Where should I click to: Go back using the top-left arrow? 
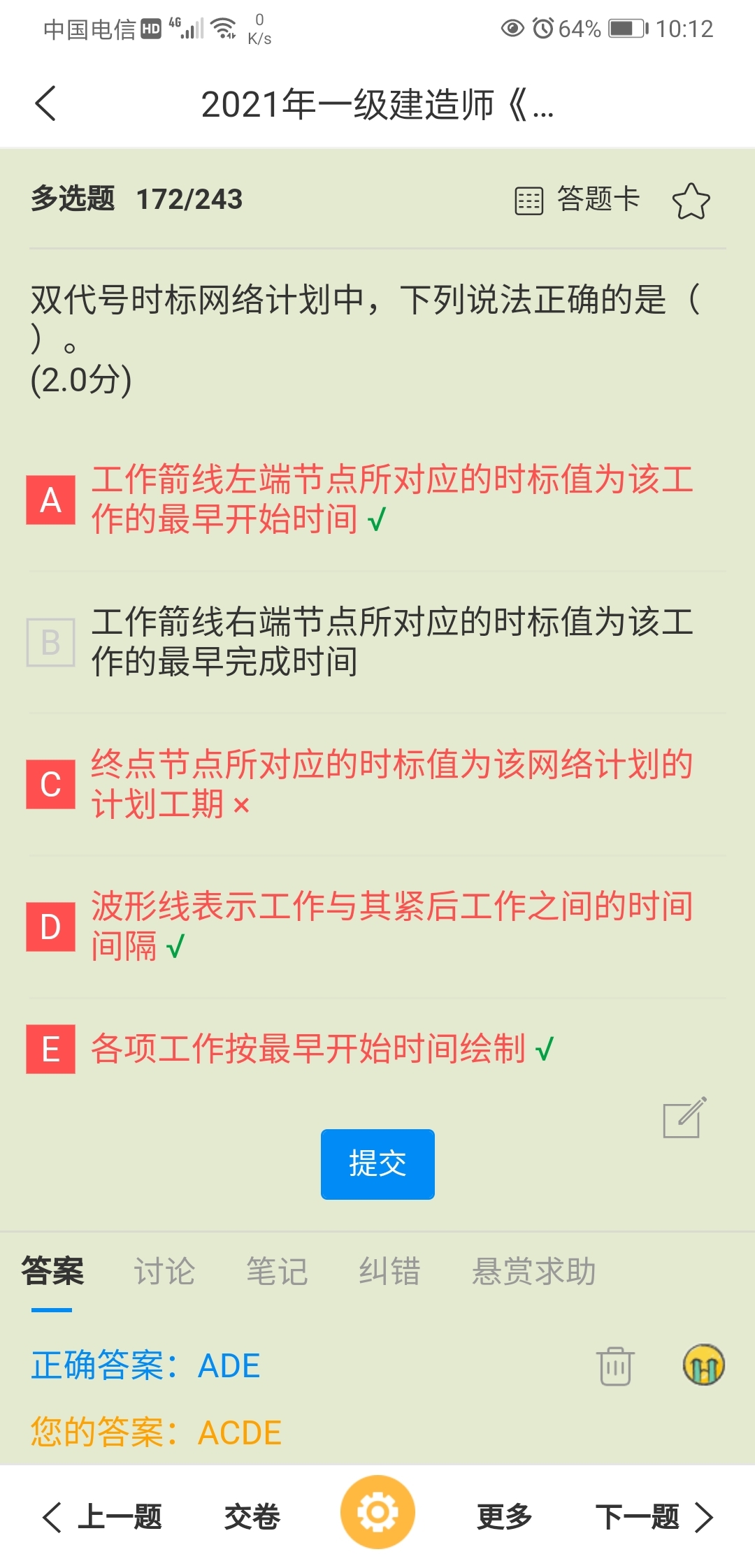[45, 104]
